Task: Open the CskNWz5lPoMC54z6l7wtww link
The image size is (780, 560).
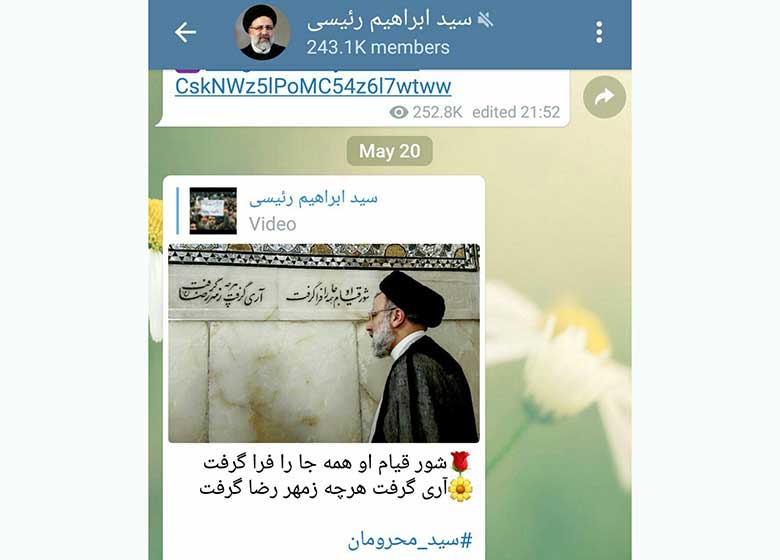Action: [x=313, y=86]
